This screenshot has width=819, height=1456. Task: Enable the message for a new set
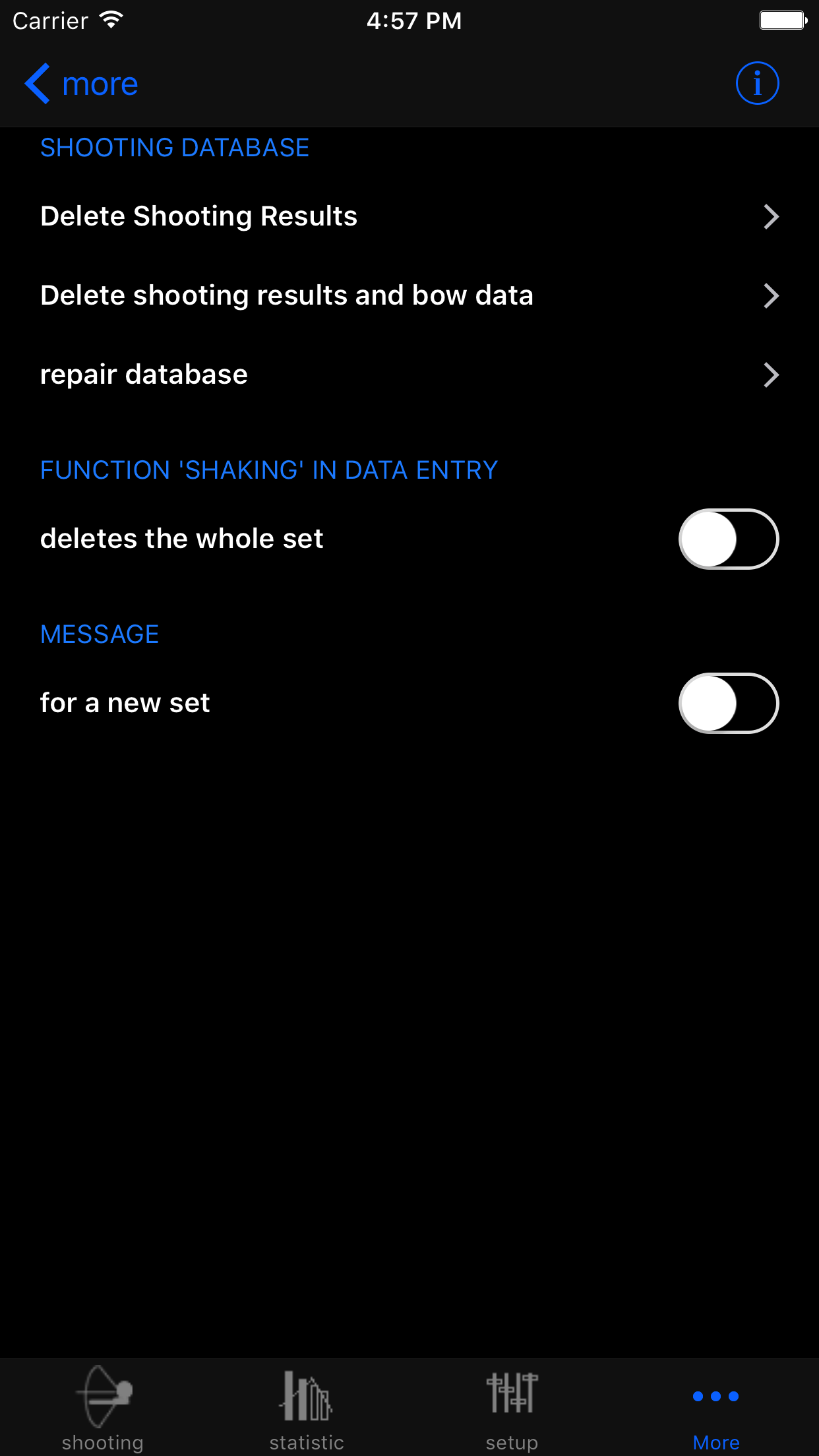click(x=728, y=703)
